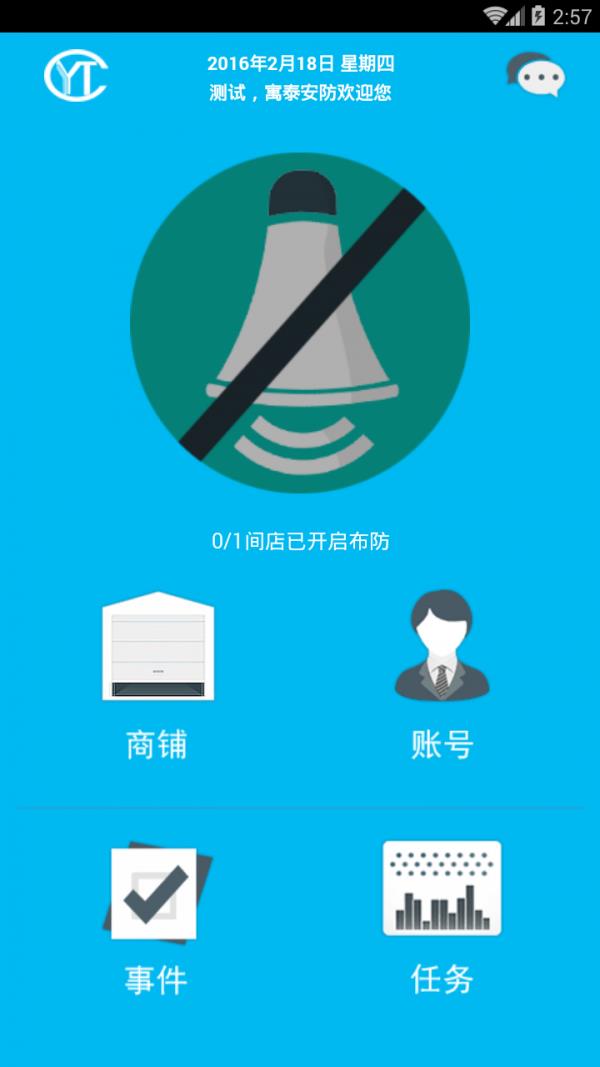Open the chat messages icon
600x1067 pixels.
[x=536, y=74]
